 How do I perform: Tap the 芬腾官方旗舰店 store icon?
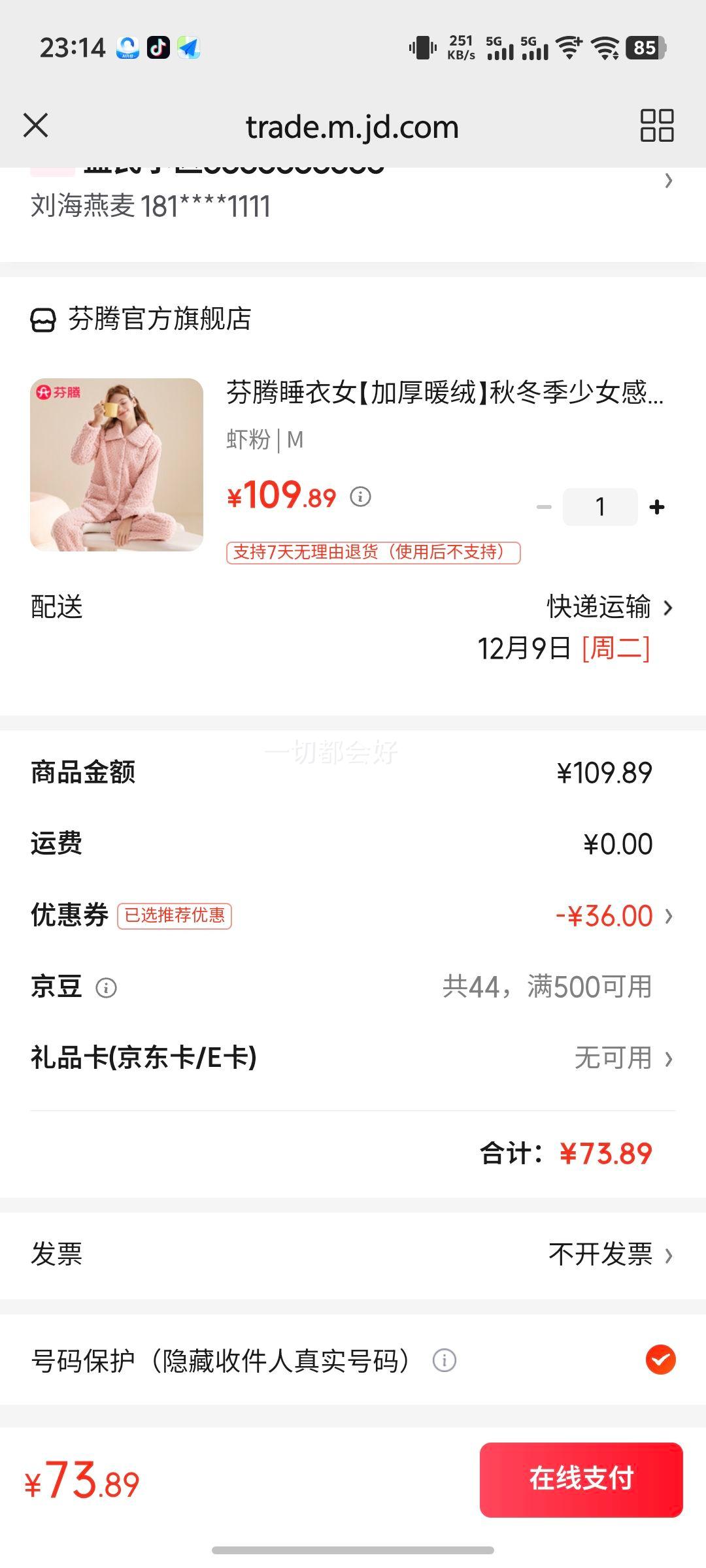(x=43, y=319)
